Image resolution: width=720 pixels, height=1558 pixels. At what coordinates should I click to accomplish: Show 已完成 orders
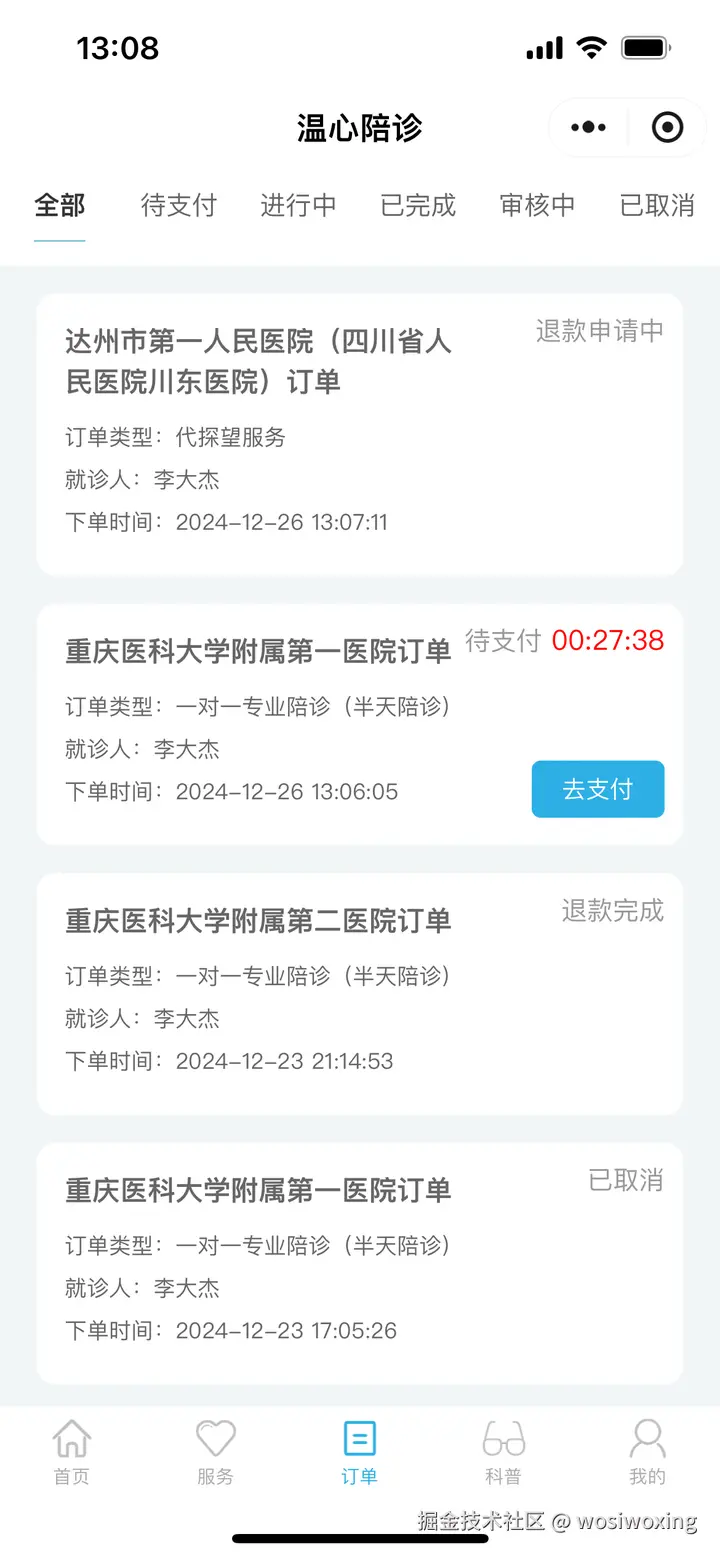[418, 206]
